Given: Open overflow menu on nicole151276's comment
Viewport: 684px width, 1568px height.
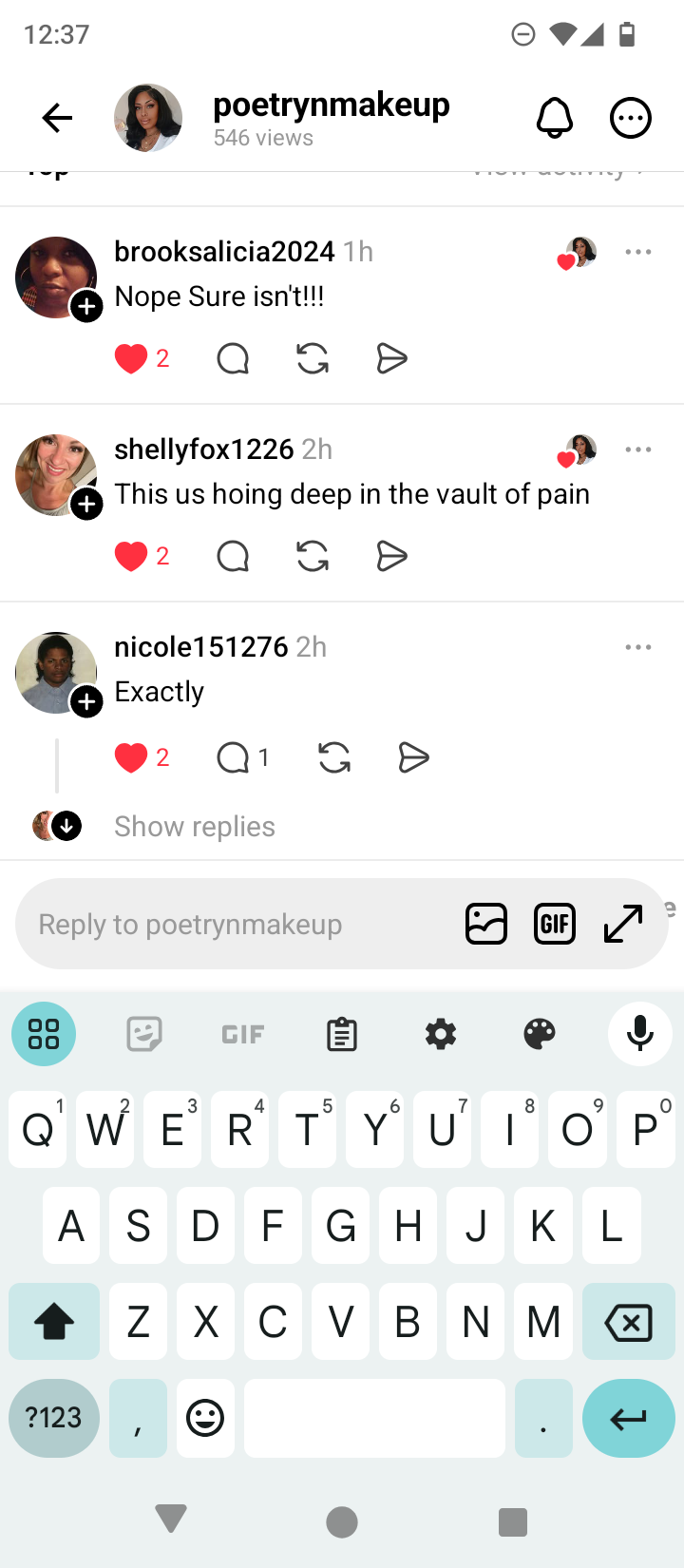Looking at the screenshot, I should pyautogui.click(x=638, y=647).
